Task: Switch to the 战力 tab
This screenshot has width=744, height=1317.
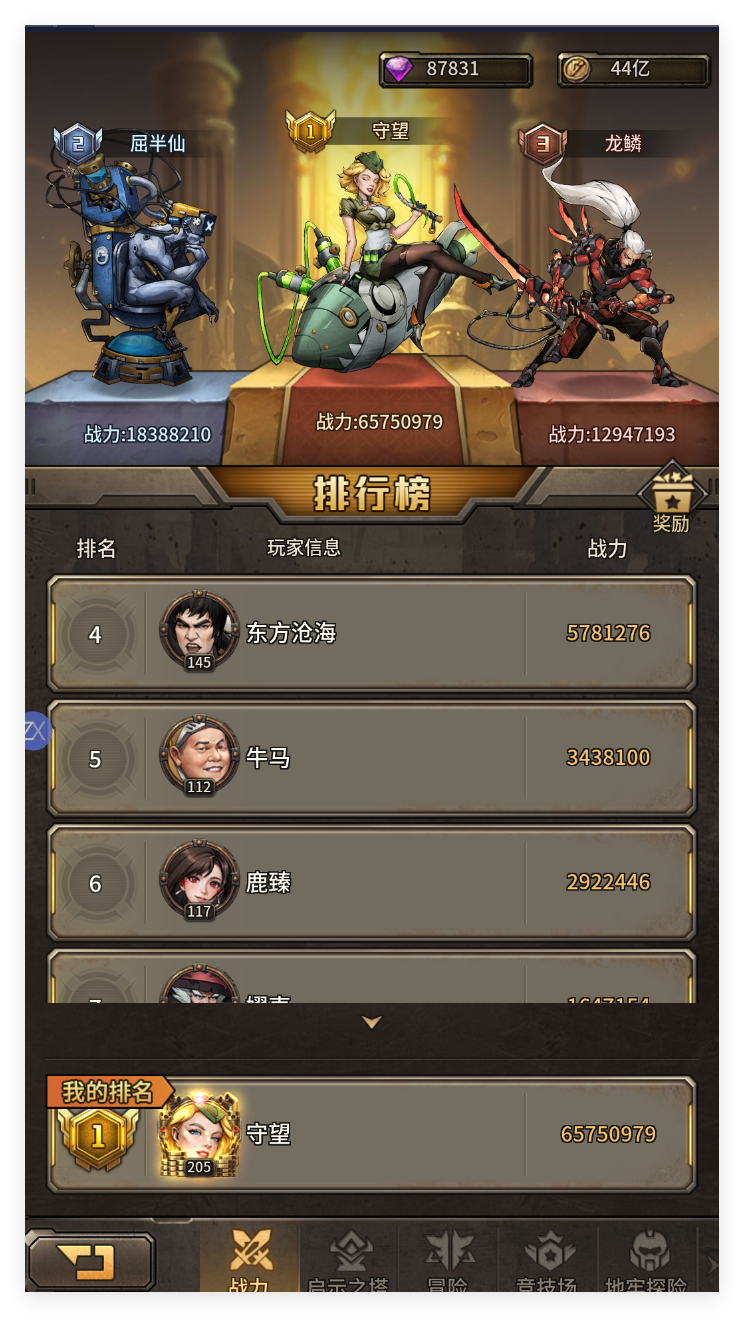Action: tap(250, 1258)
